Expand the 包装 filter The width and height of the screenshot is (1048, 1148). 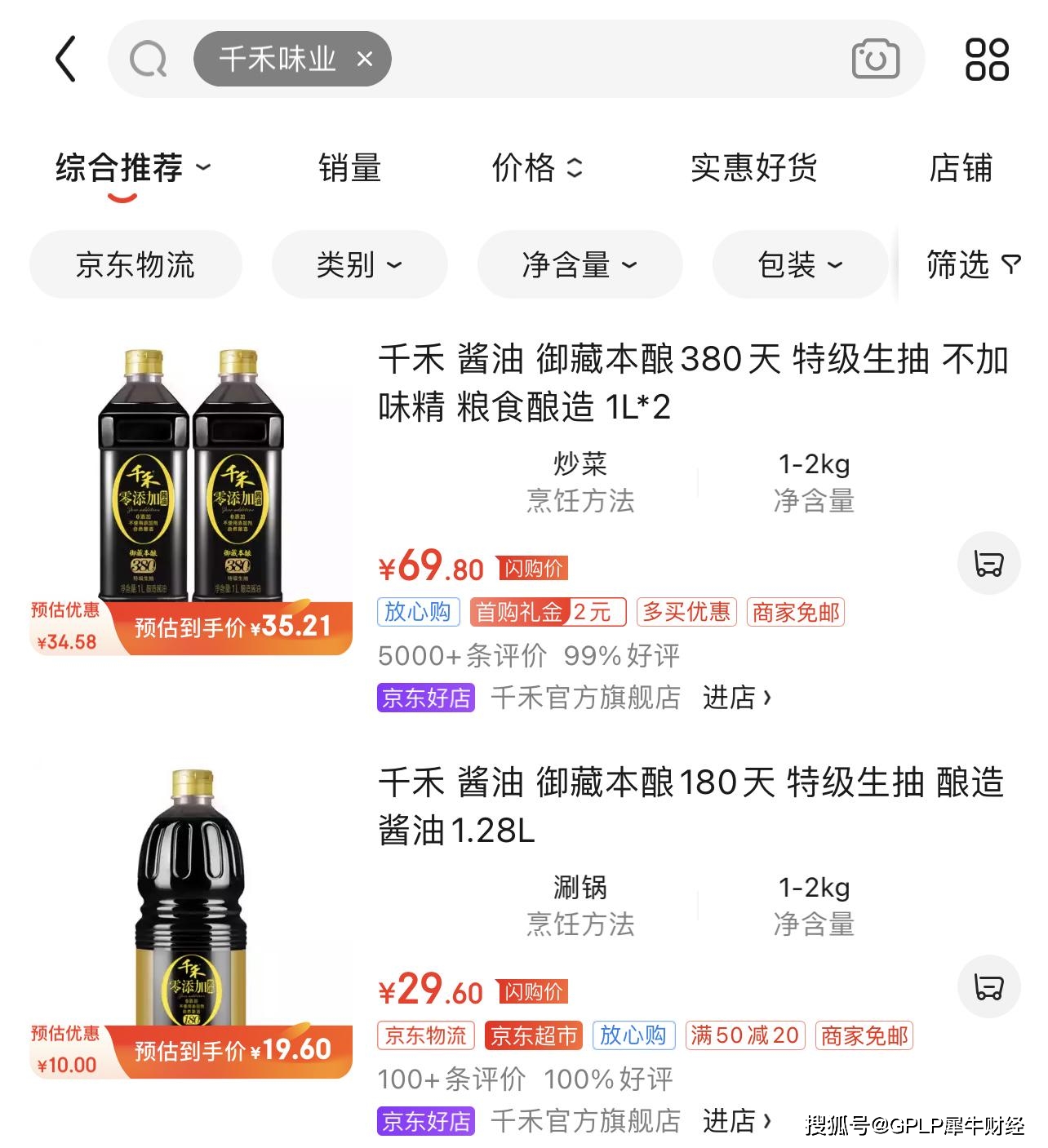pos(800,264)
